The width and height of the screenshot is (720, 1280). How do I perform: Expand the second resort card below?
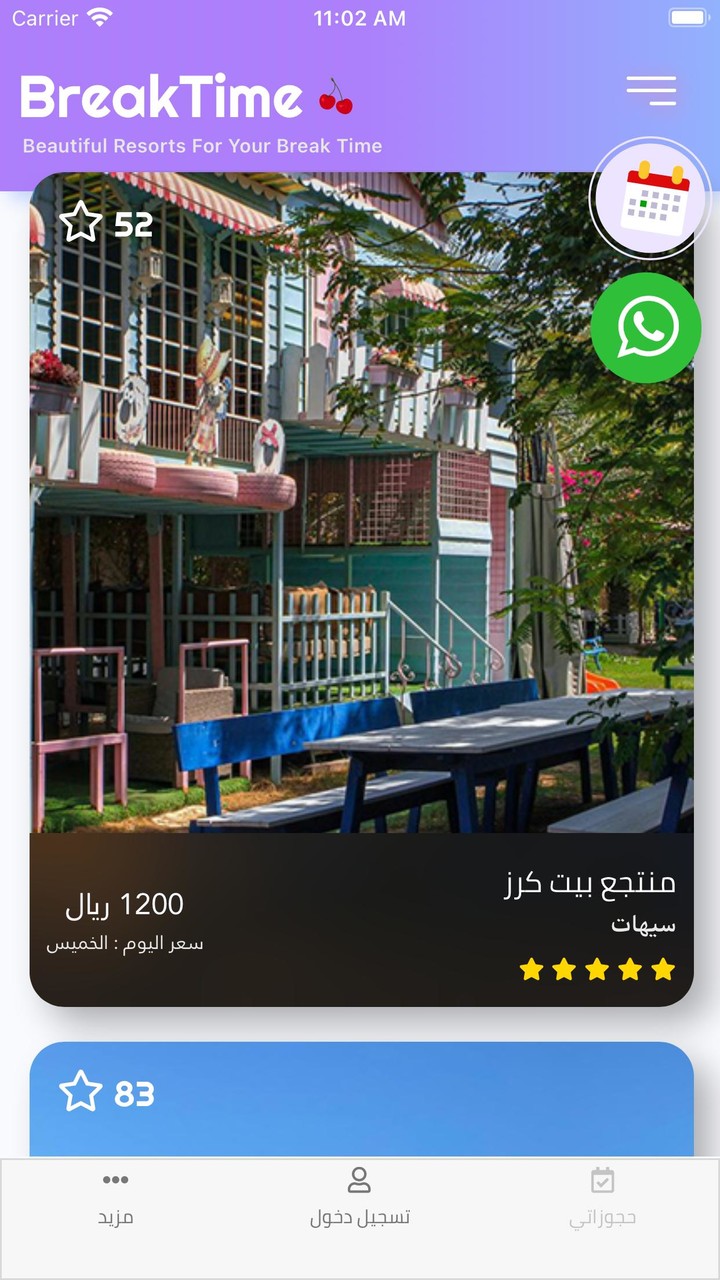click(360, 1094)
